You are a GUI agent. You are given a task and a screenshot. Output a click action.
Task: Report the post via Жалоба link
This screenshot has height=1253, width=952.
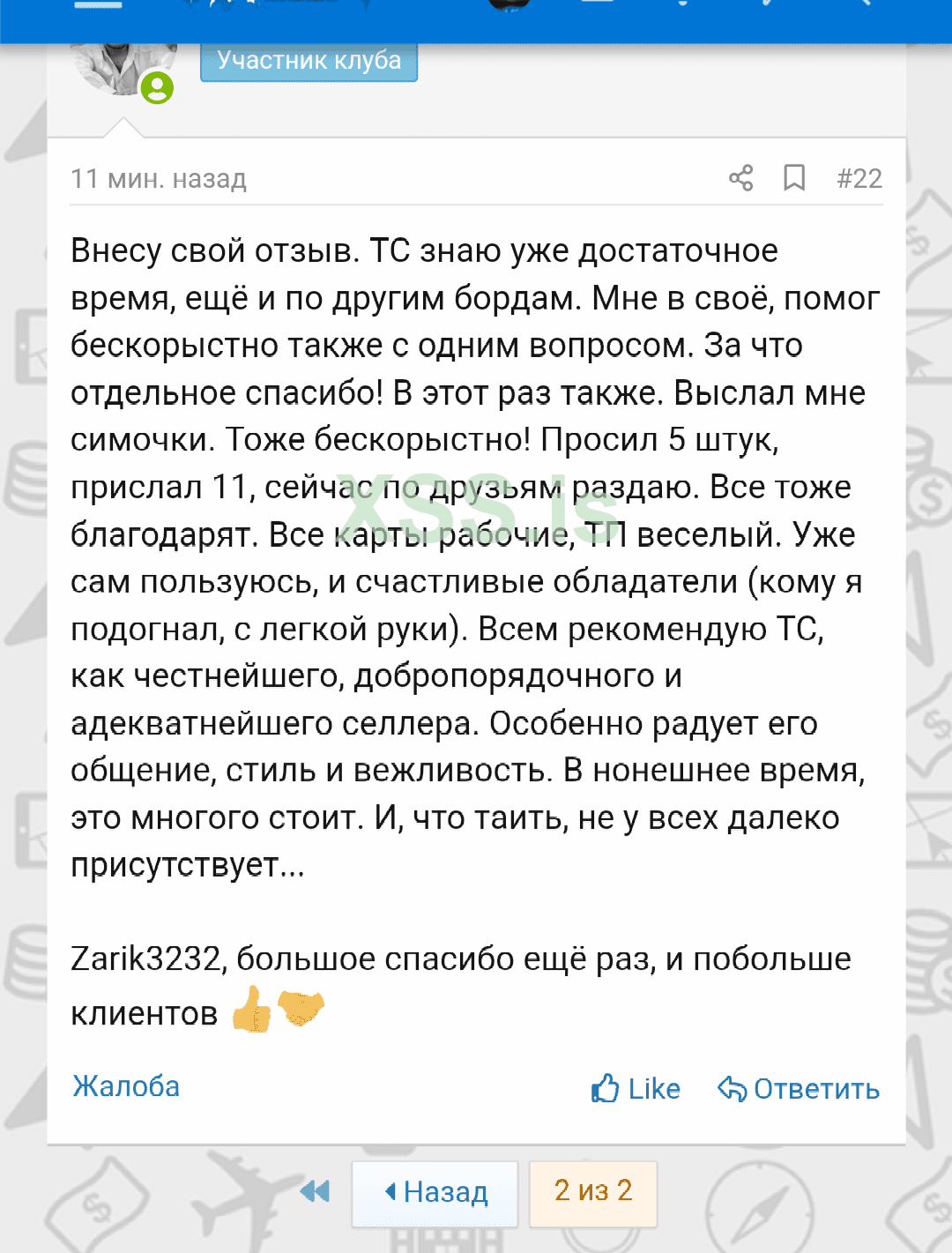pos(124,1087)
